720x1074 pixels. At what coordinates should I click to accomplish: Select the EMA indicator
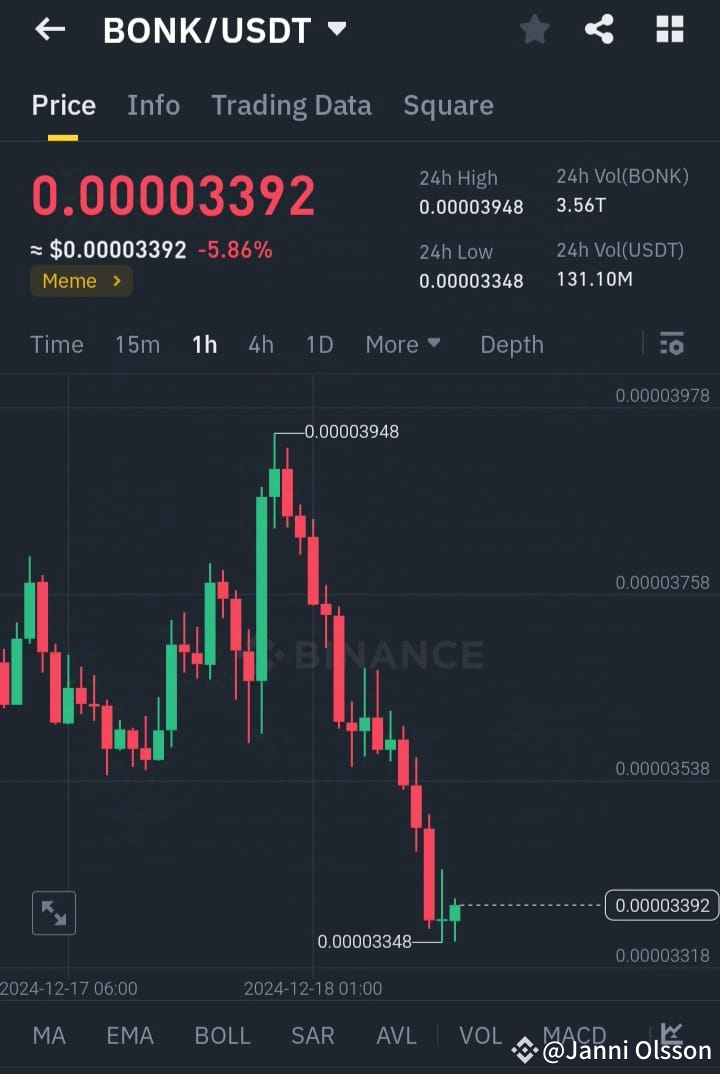130,1036
